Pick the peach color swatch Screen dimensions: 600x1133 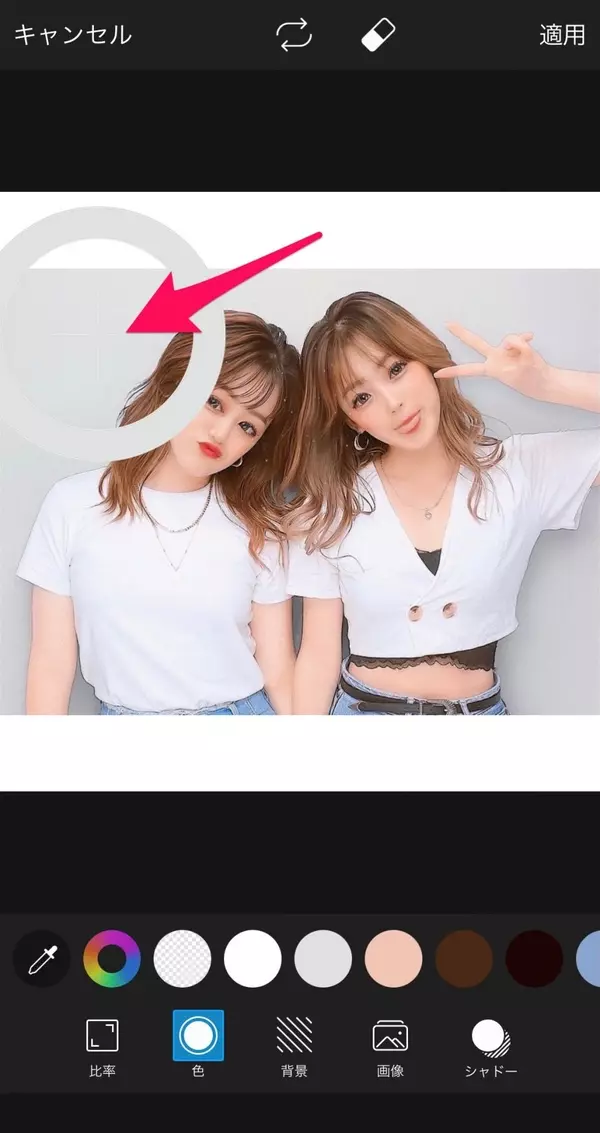point(393,959)
